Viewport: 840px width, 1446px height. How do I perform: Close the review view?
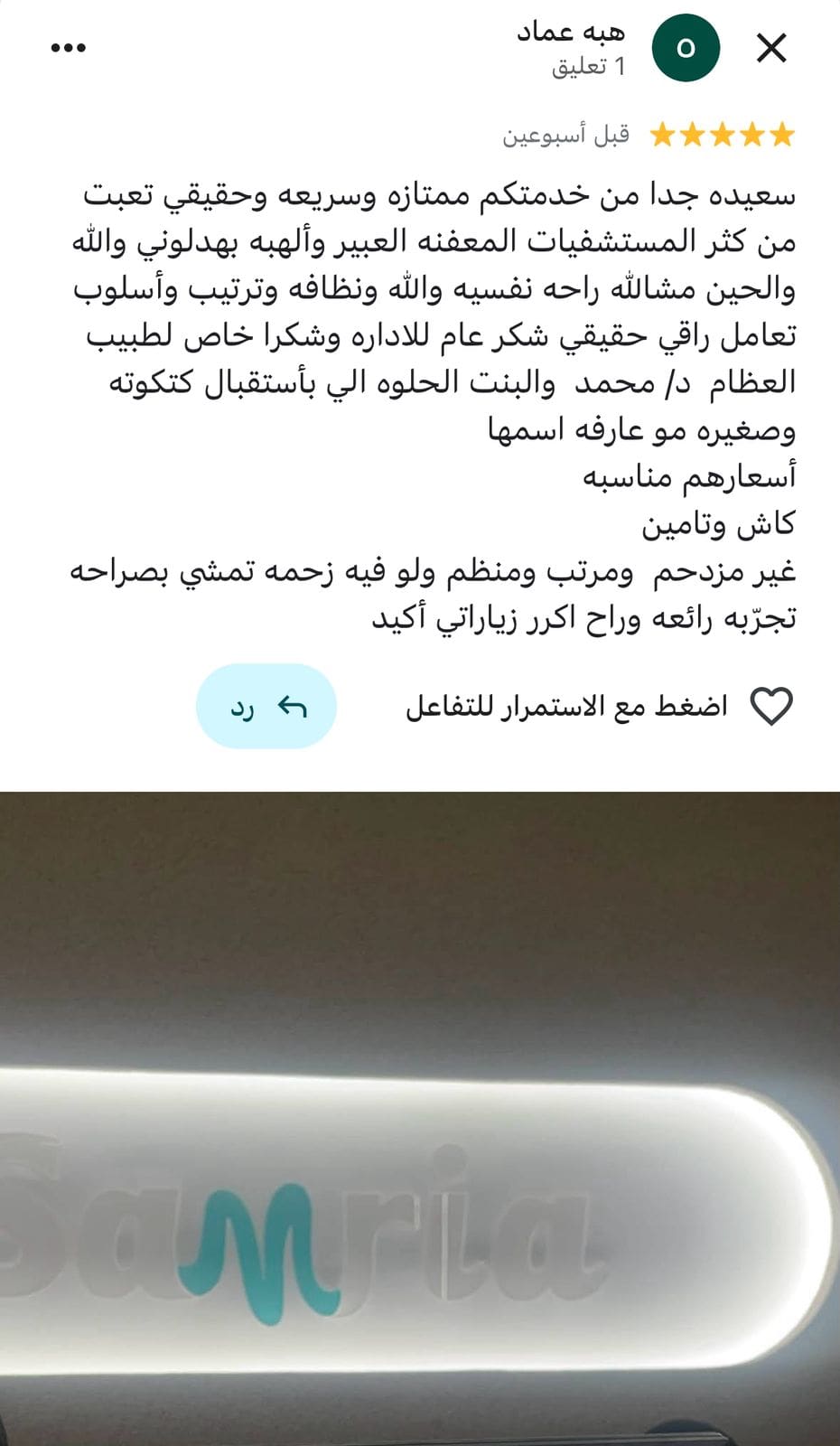point(771,48)
